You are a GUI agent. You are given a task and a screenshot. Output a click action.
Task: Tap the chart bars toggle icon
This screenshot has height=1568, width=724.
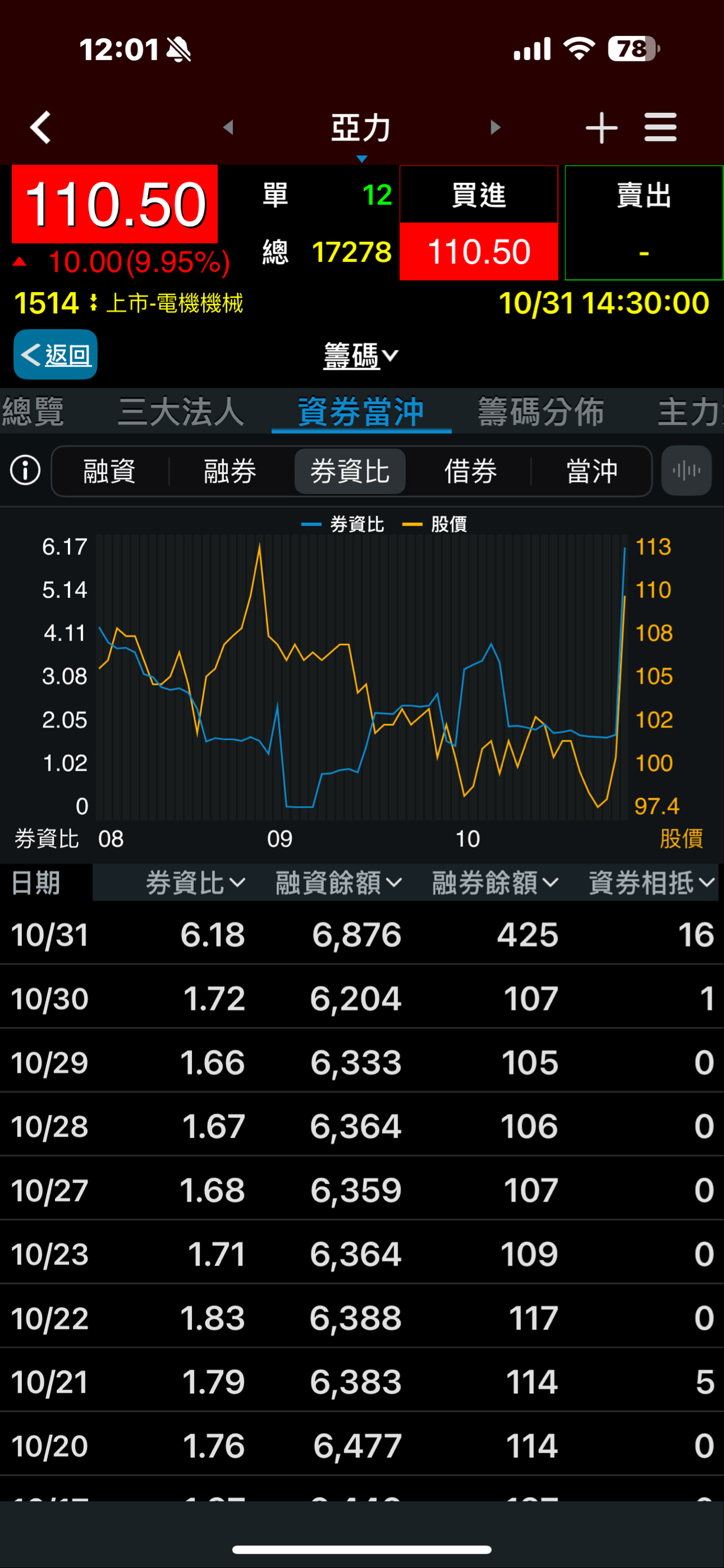pyautogui.click(x=686, y=470)
